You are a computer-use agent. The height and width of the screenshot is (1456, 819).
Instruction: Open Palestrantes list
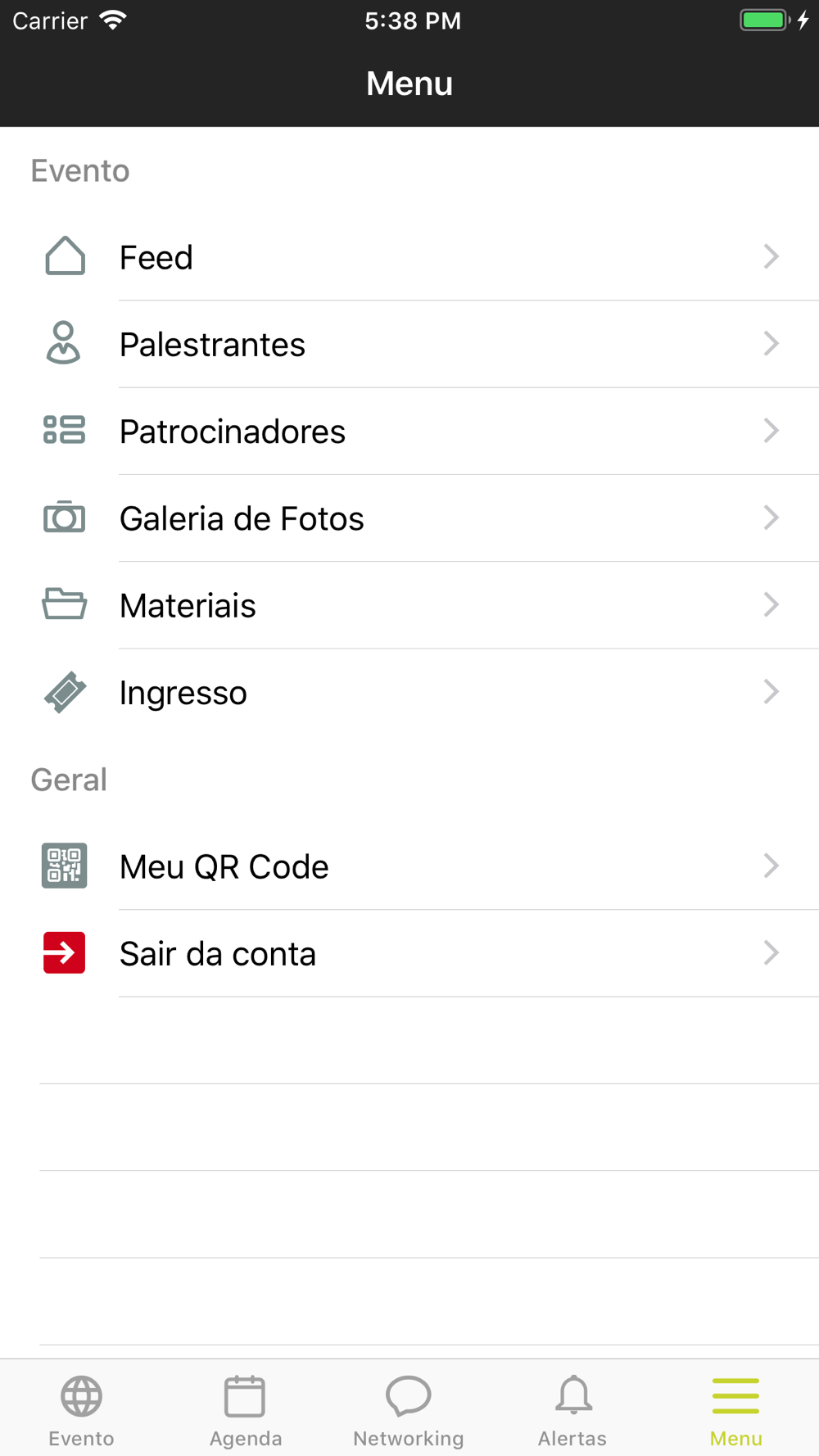[x=409, y=344]
